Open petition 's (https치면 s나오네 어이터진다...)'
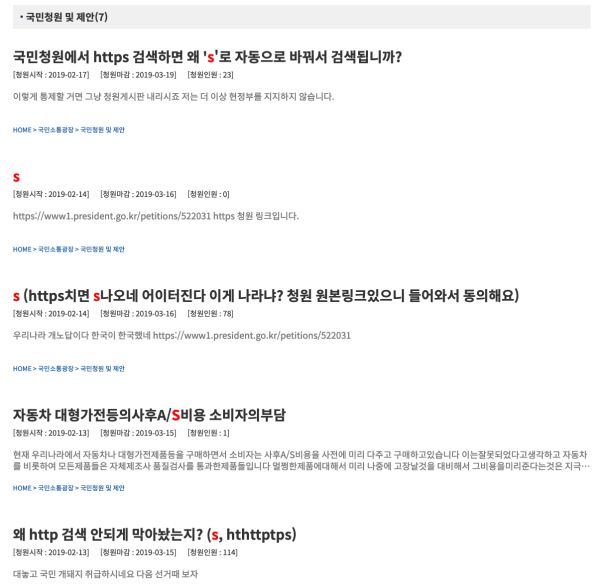The image size is (600, 585). tap(265, 295)
